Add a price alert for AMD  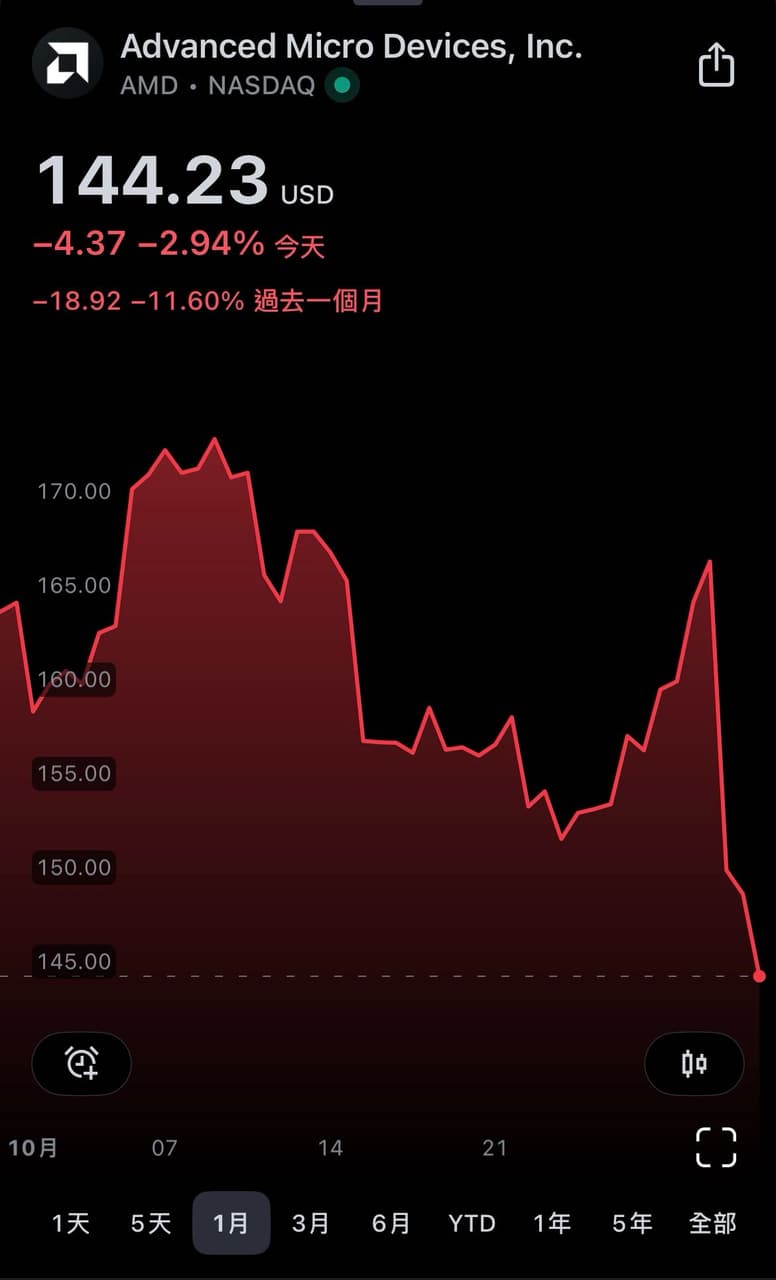pos(82,1063)
